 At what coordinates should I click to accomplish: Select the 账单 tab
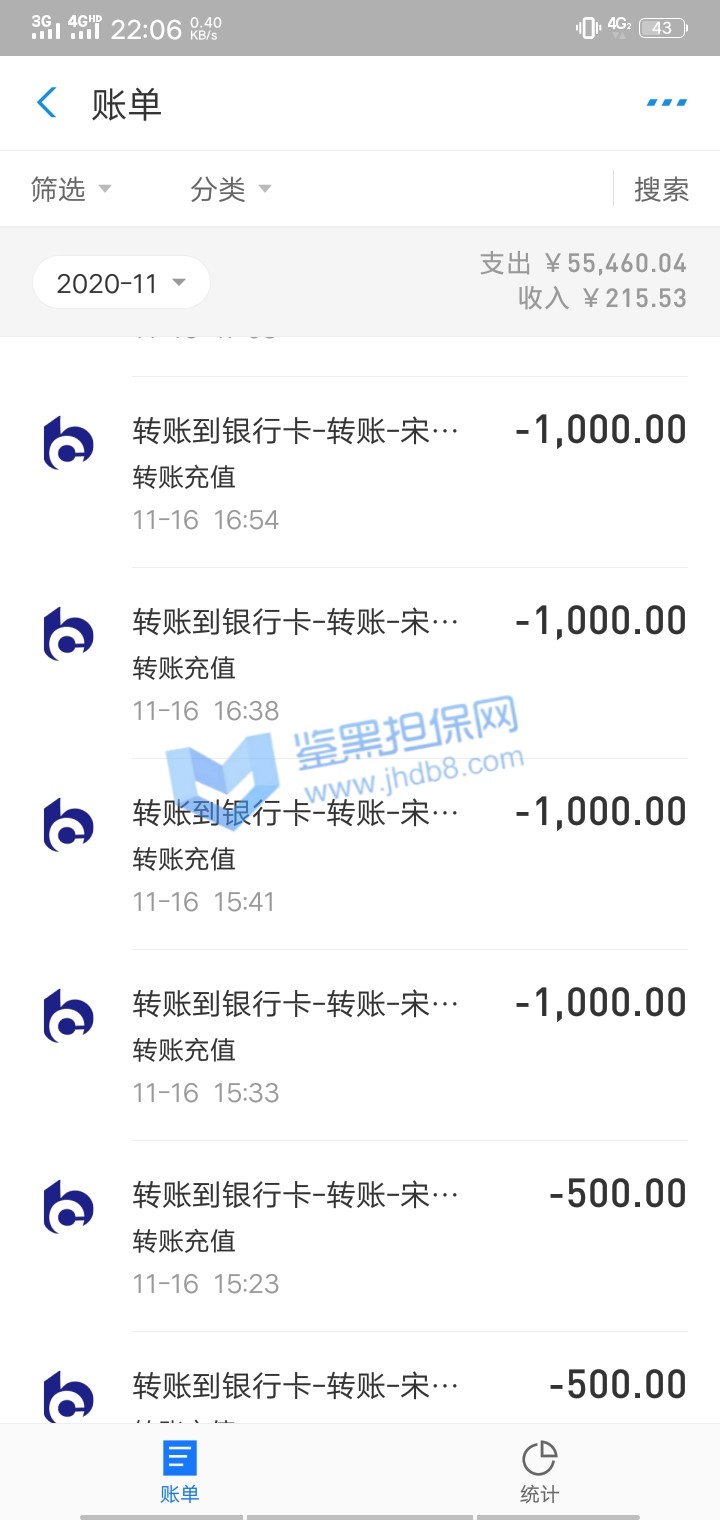[x=180, y=1472]
